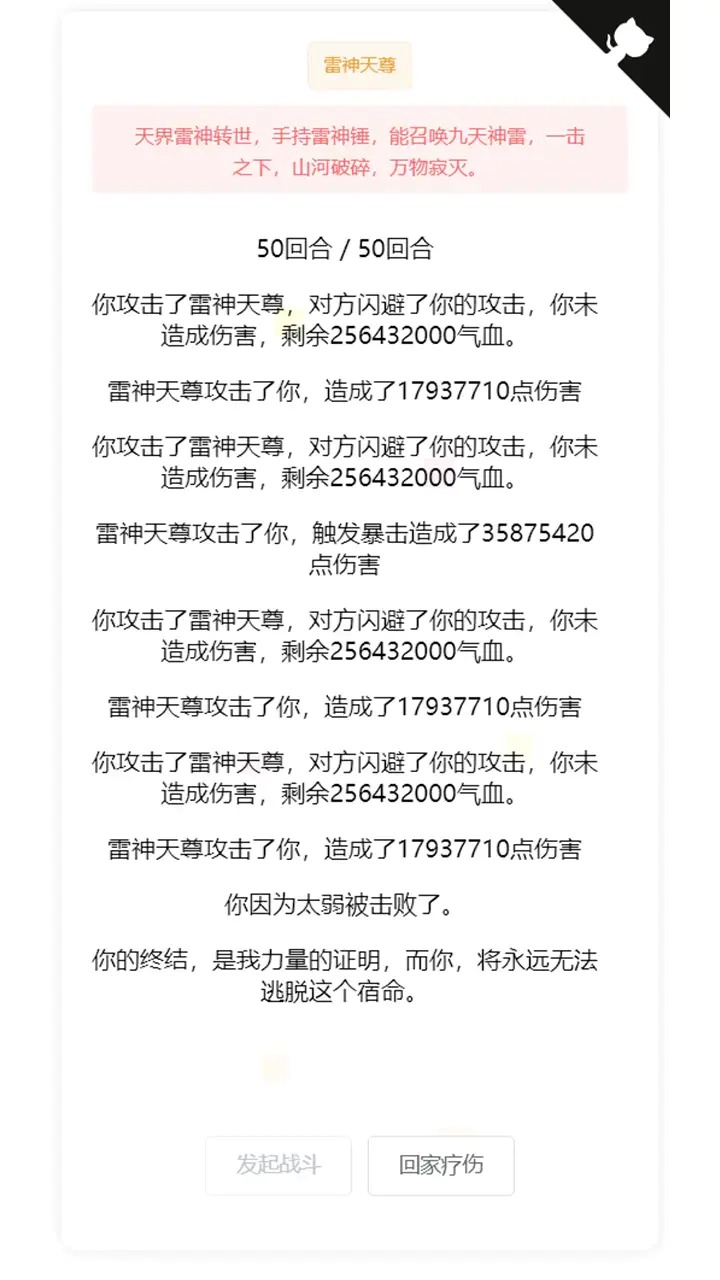The height and width of the screenshot is (1280, 720).
Task: Tap the 回家疗伤 button
Action: point(441,1165)
